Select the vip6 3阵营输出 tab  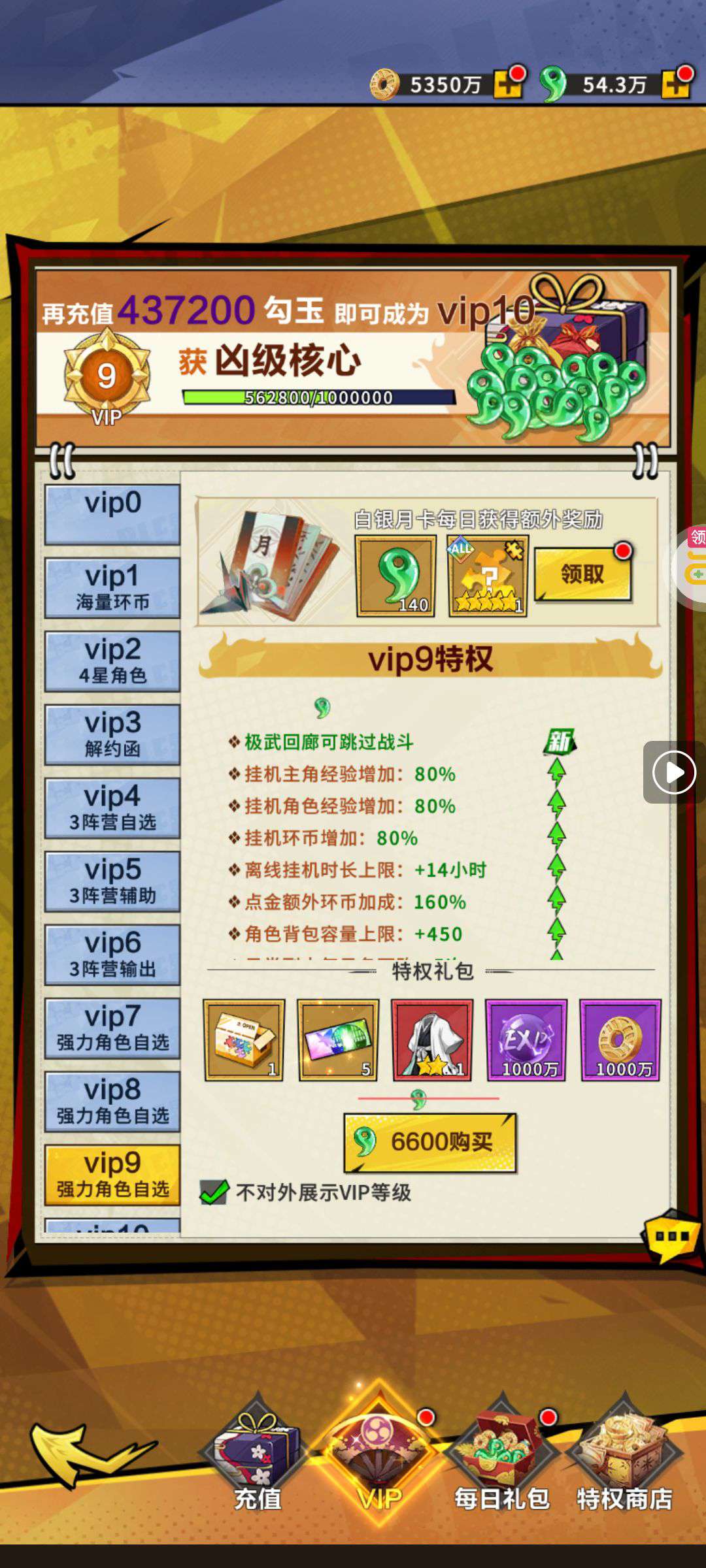pyautogui.click(x=112, y=954)
